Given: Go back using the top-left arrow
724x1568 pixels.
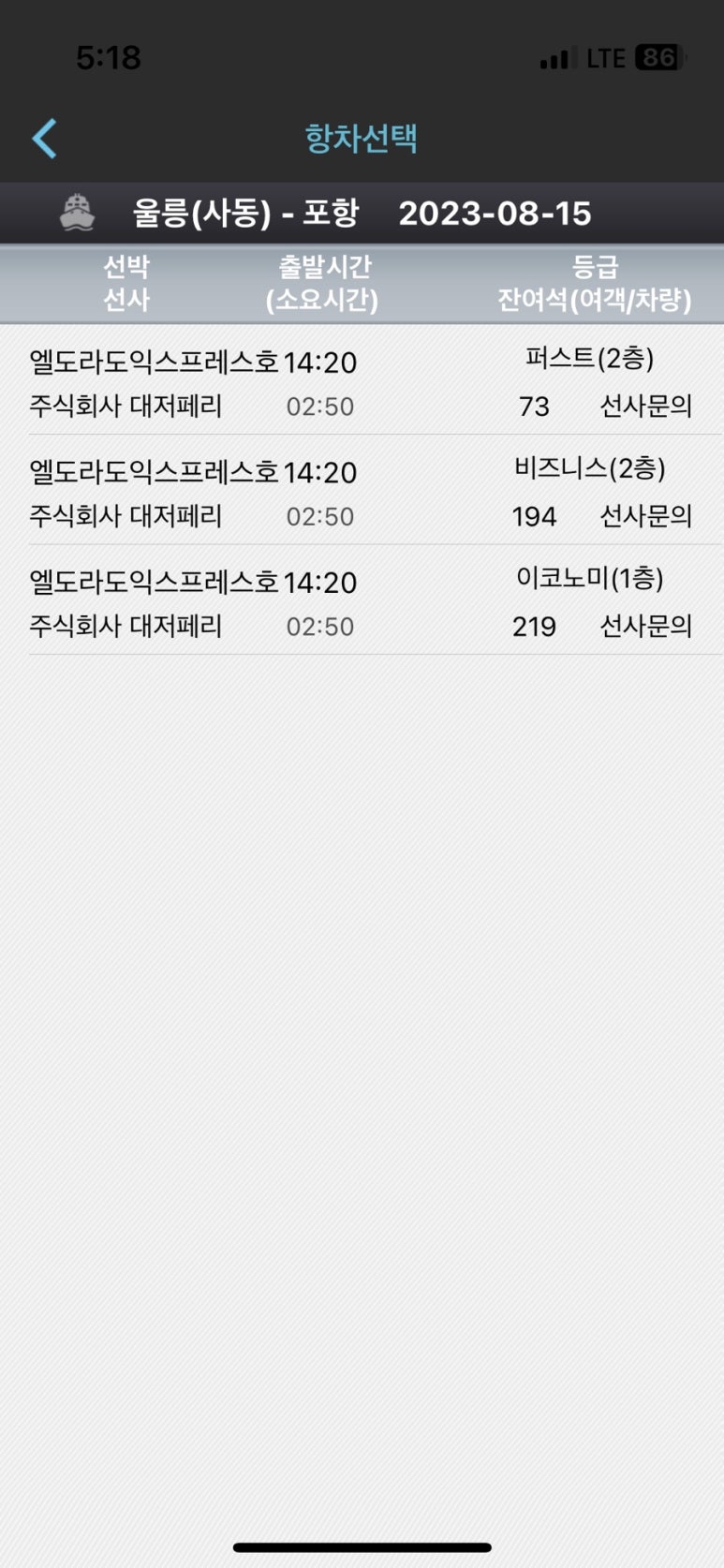Looking at the screenshot, I should 44,139.
